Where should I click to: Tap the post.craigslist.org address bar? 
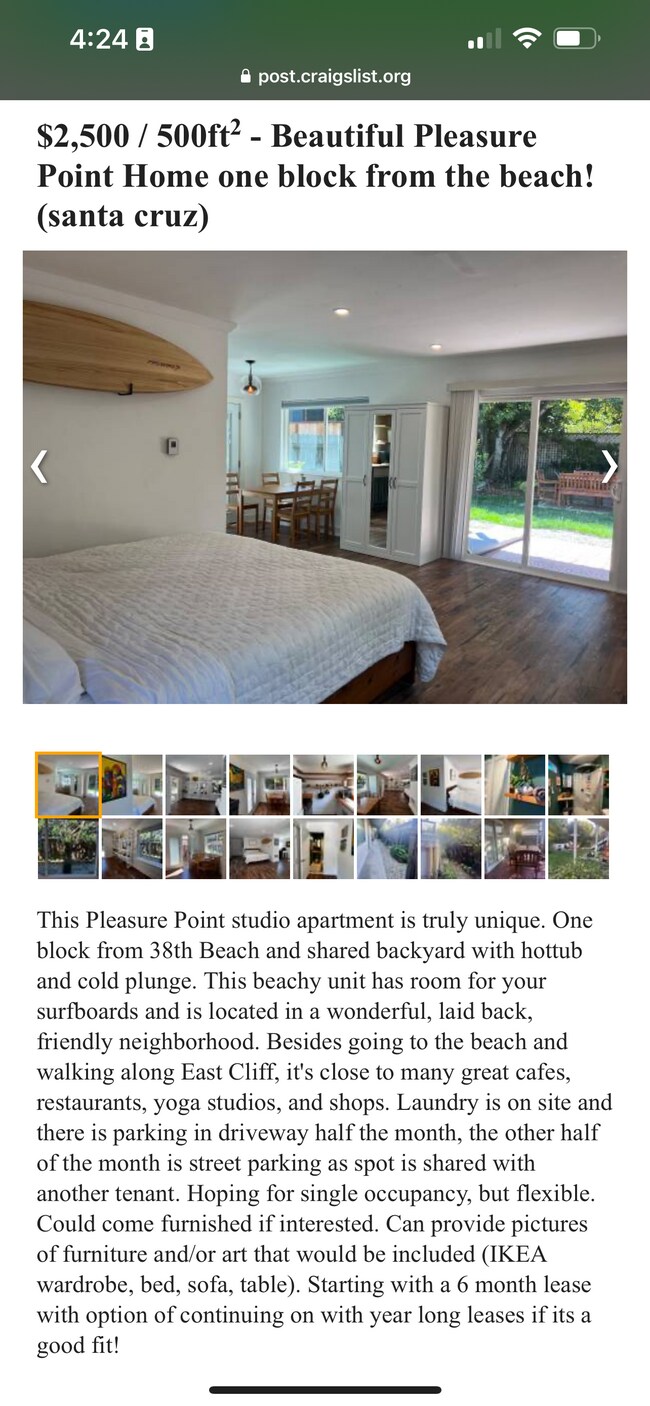click(x=325, y=76)
